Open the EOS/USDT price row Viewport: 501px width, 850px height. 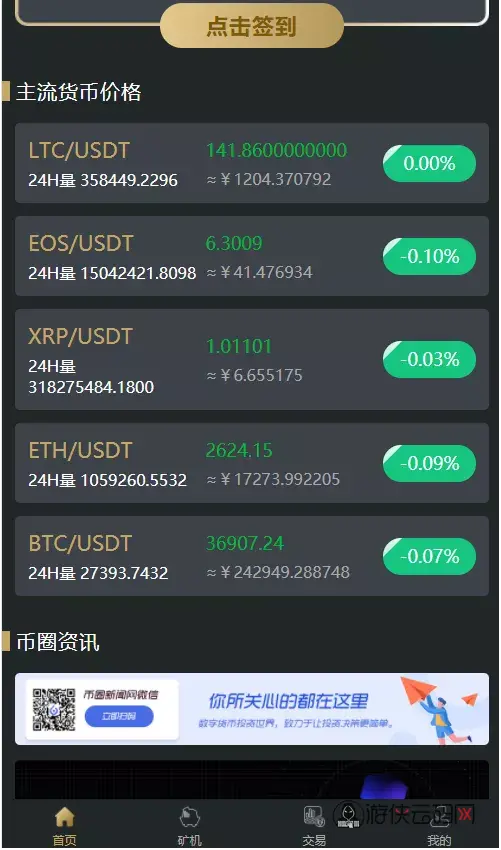(x=252, y=256)
